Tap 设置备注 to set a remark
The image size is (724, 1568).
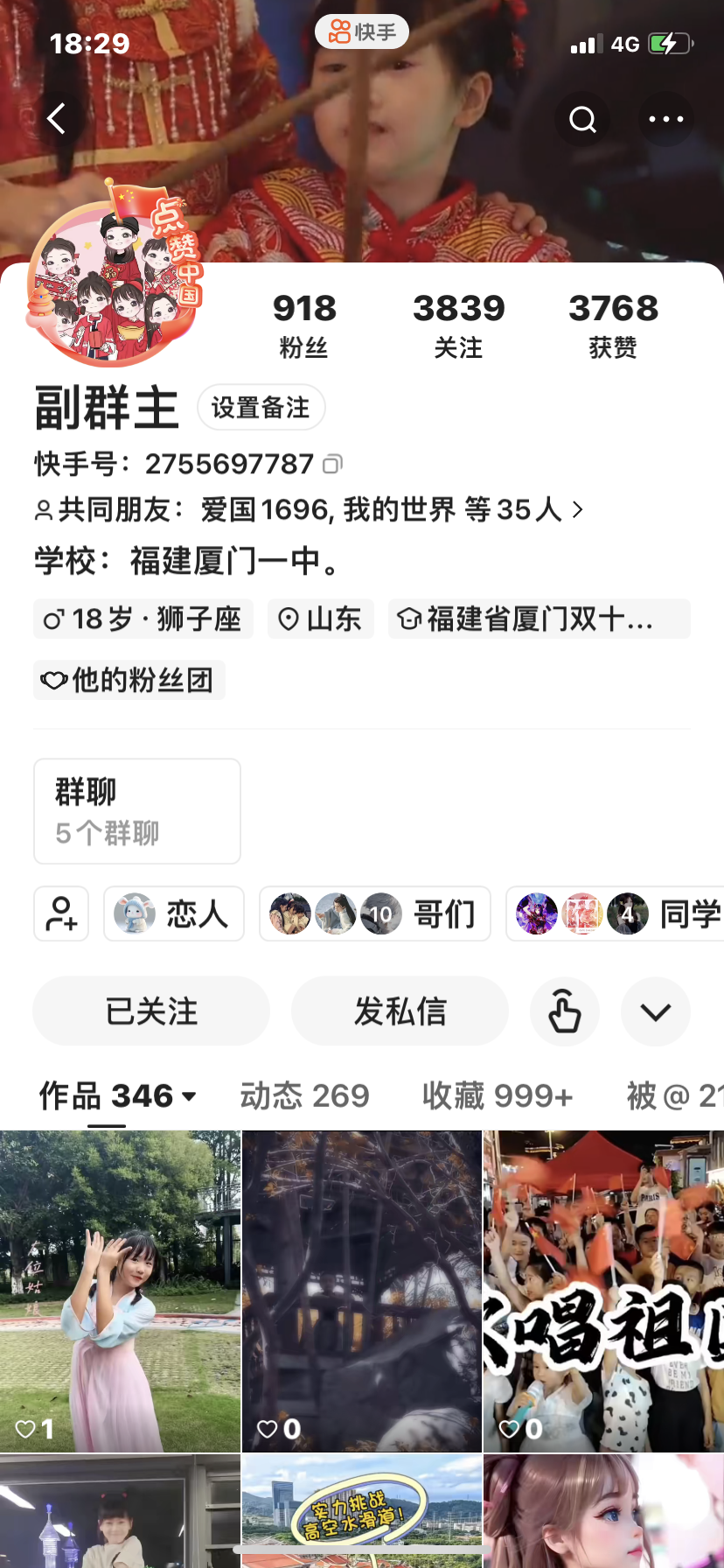point(261,408)
